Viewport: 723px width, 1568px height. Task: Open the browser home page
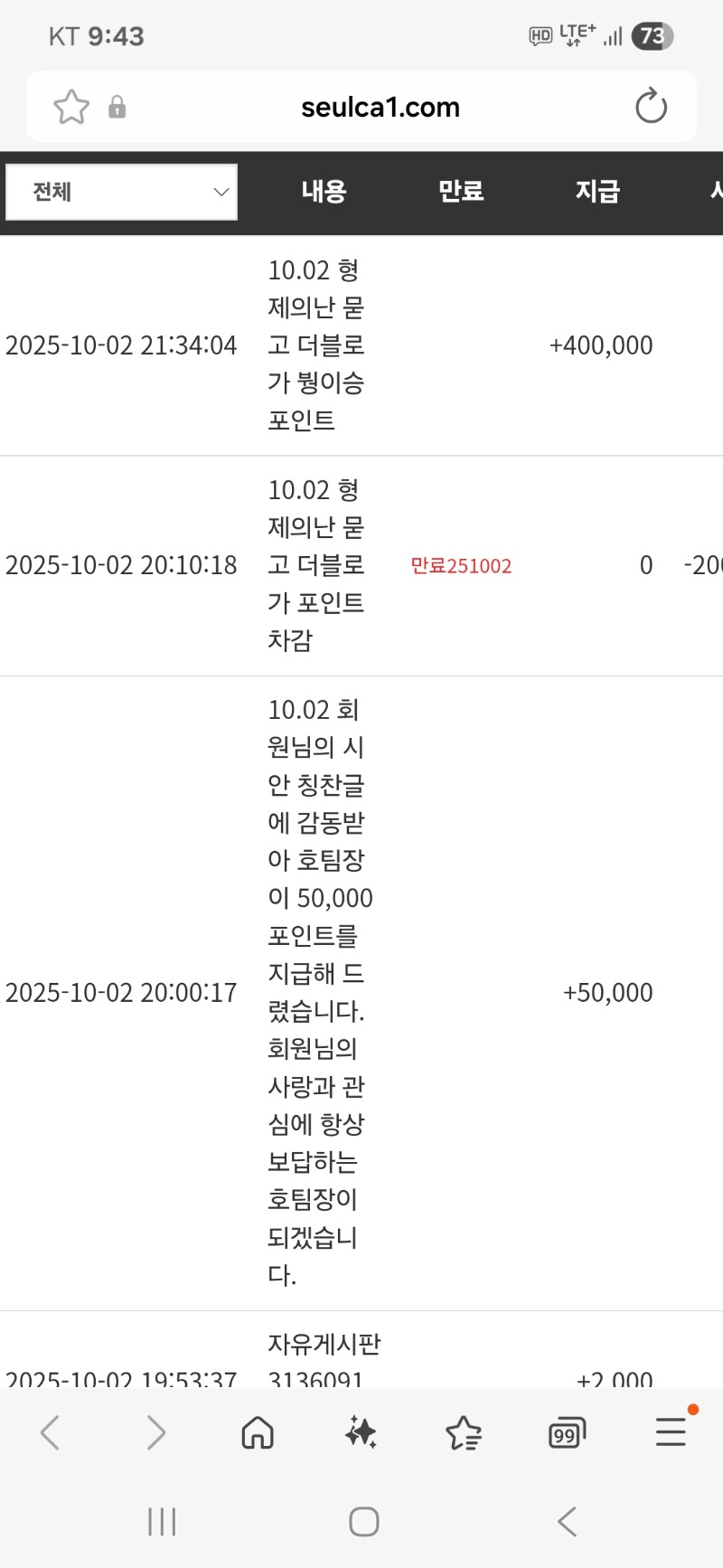pos(258,1432)
